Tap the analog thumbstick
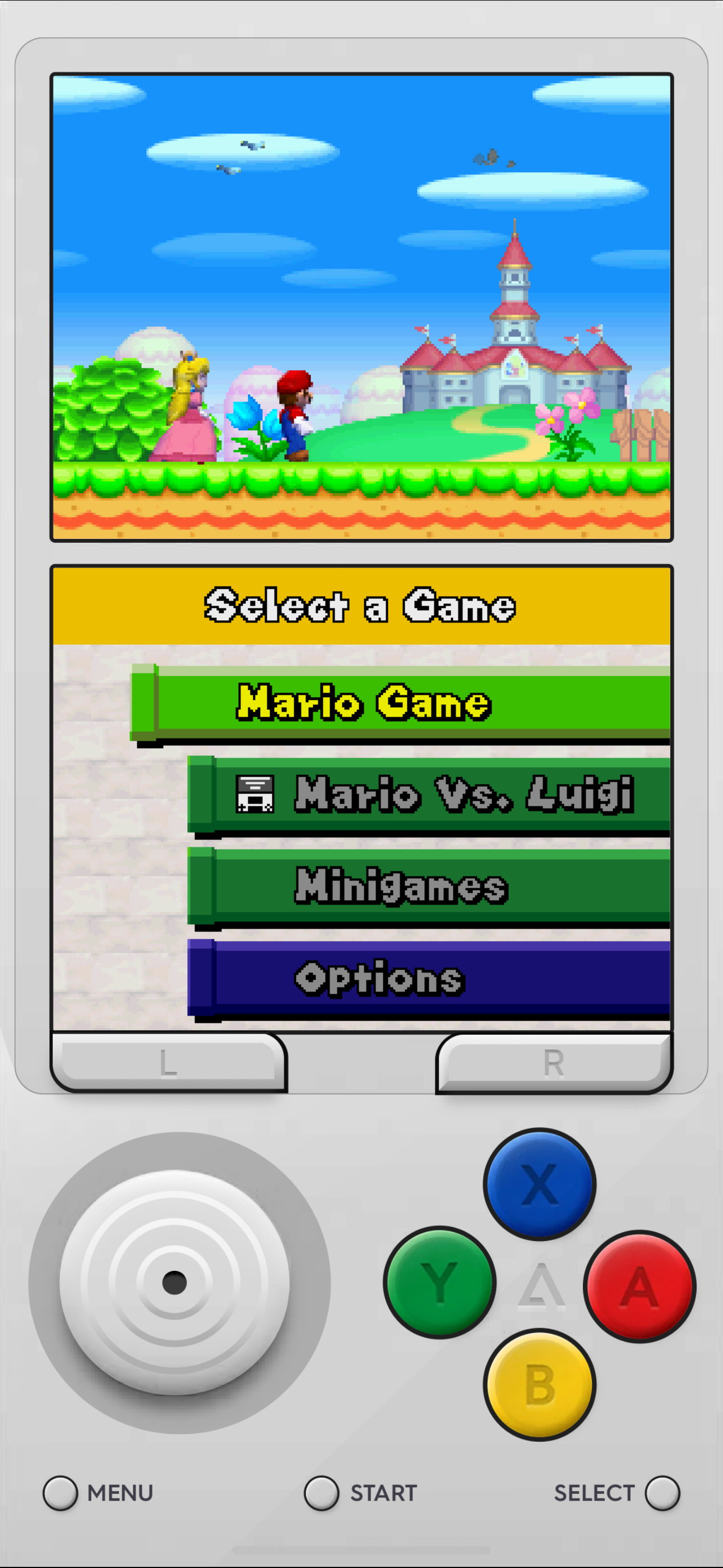This screenshot has width=723, height=1568. (175, 1283)
